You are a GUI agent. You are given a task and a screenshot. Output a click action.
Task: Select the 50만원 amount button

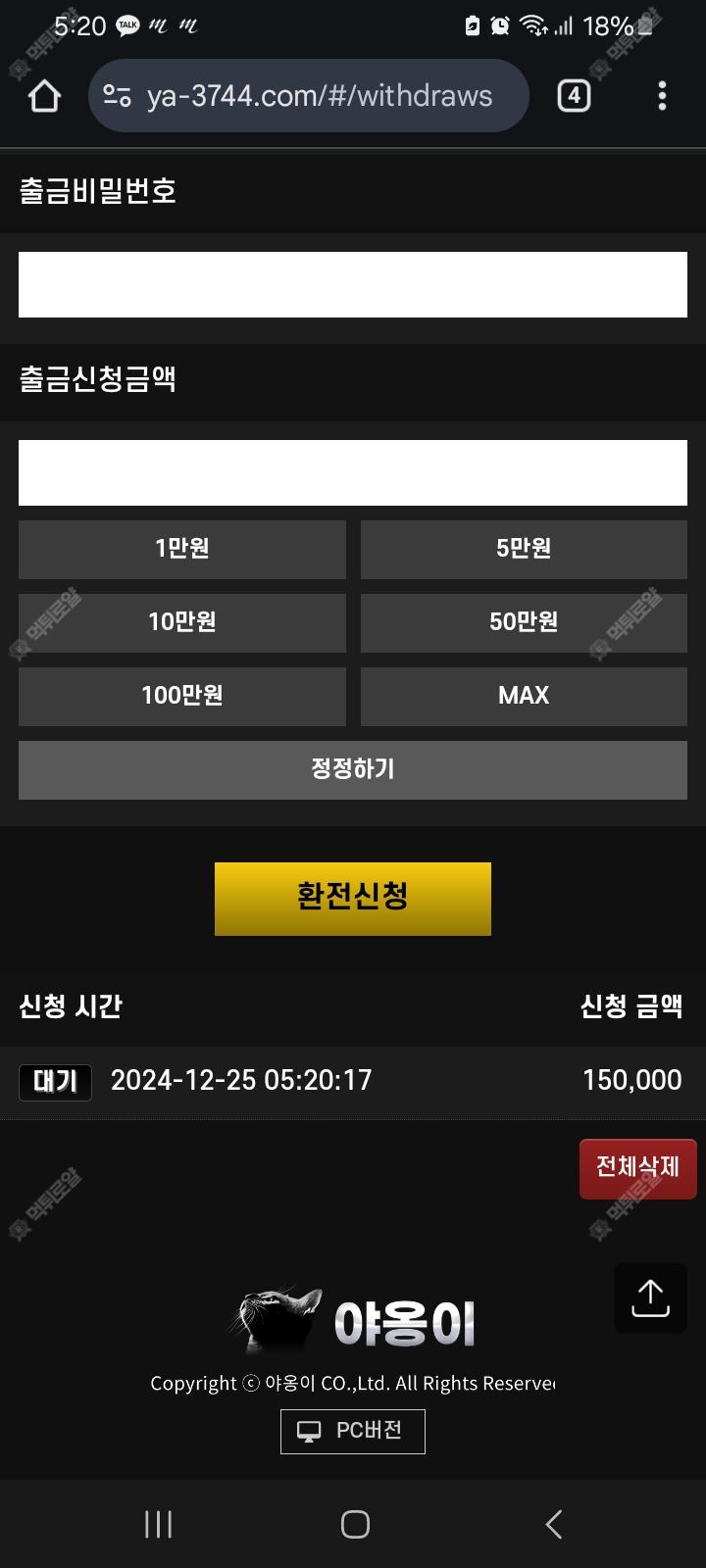pos(524,622)
